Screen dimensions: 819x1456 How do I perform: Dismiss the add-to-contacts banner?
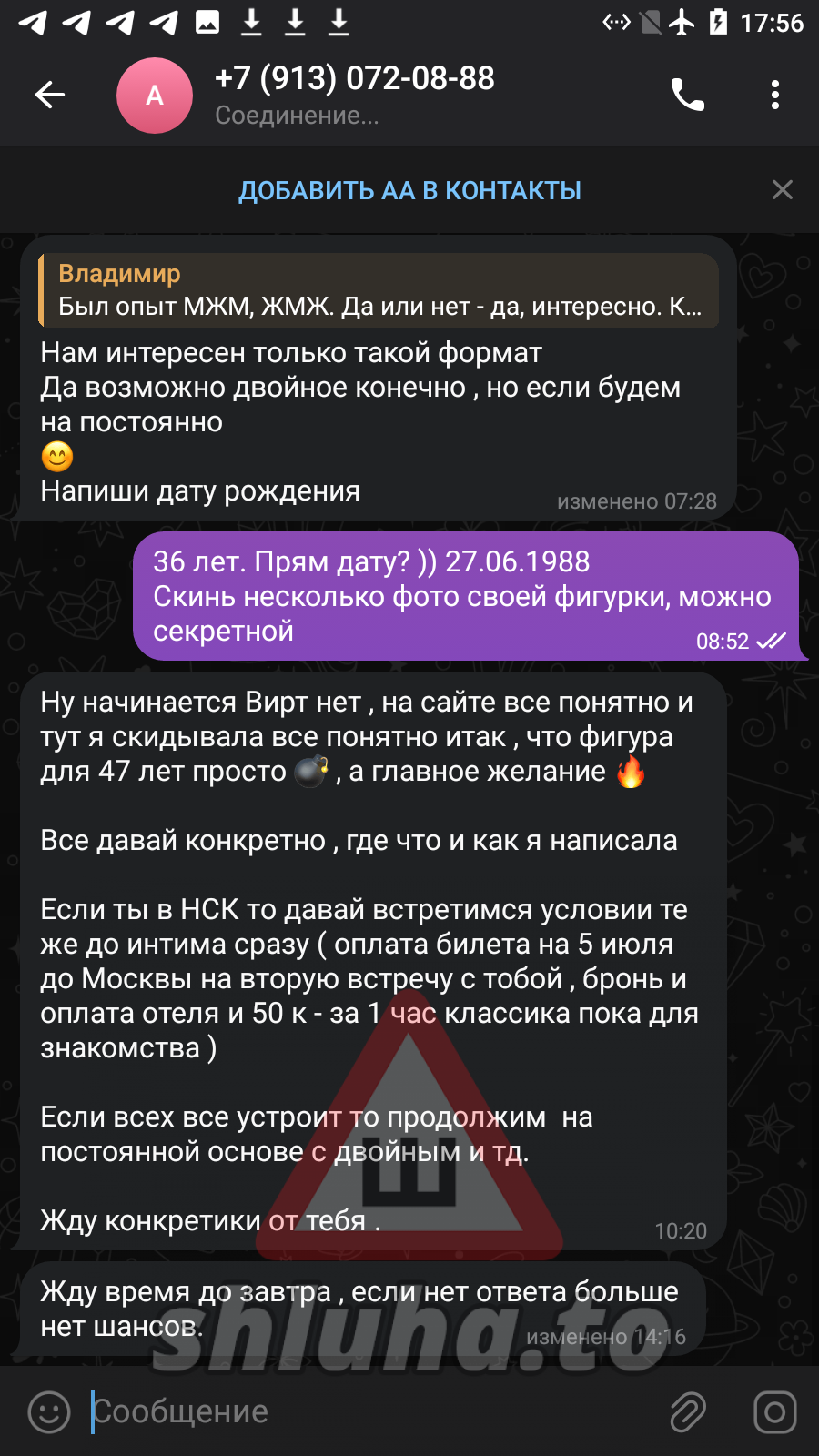(783, 190)
